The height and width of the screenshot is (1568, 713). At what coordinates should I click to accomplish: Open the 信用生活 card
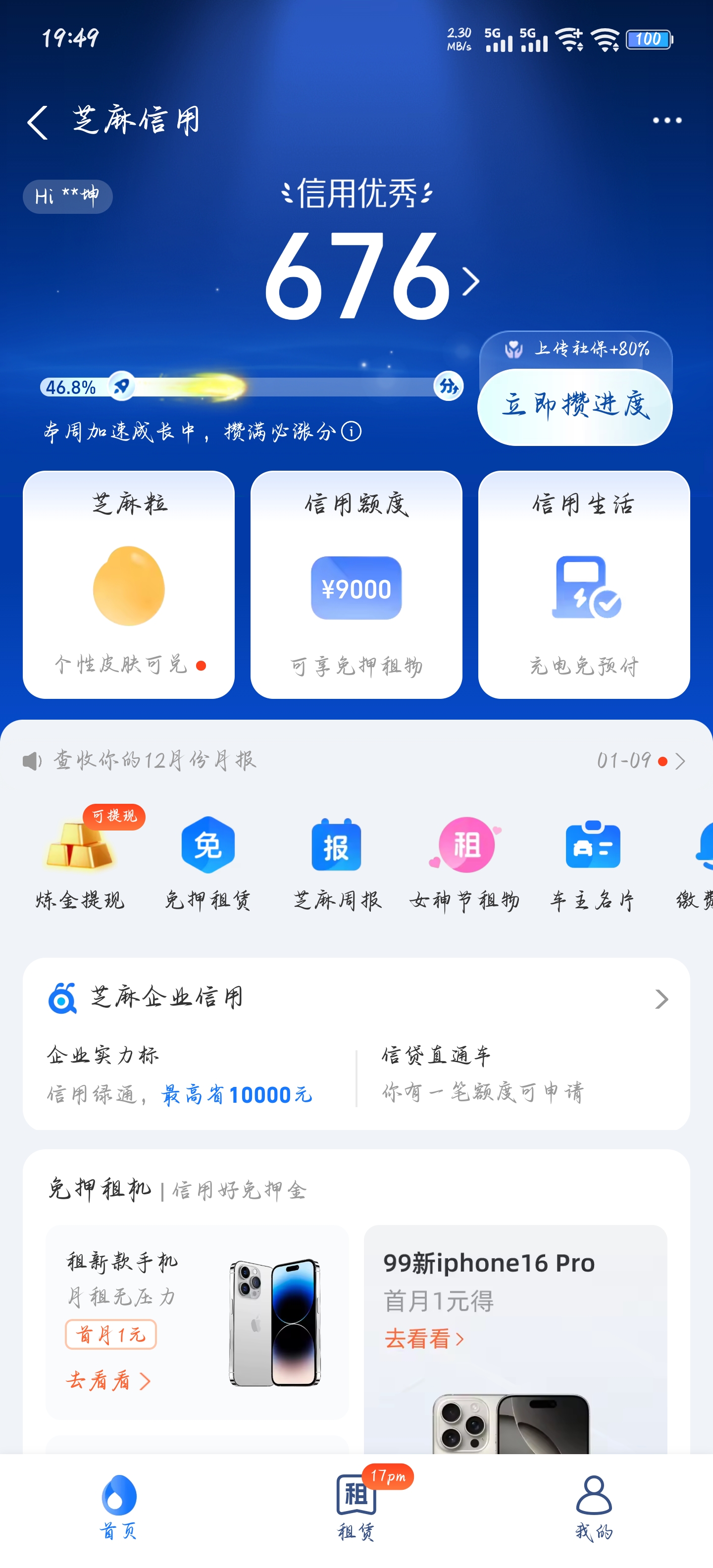(x=584, y=585)
